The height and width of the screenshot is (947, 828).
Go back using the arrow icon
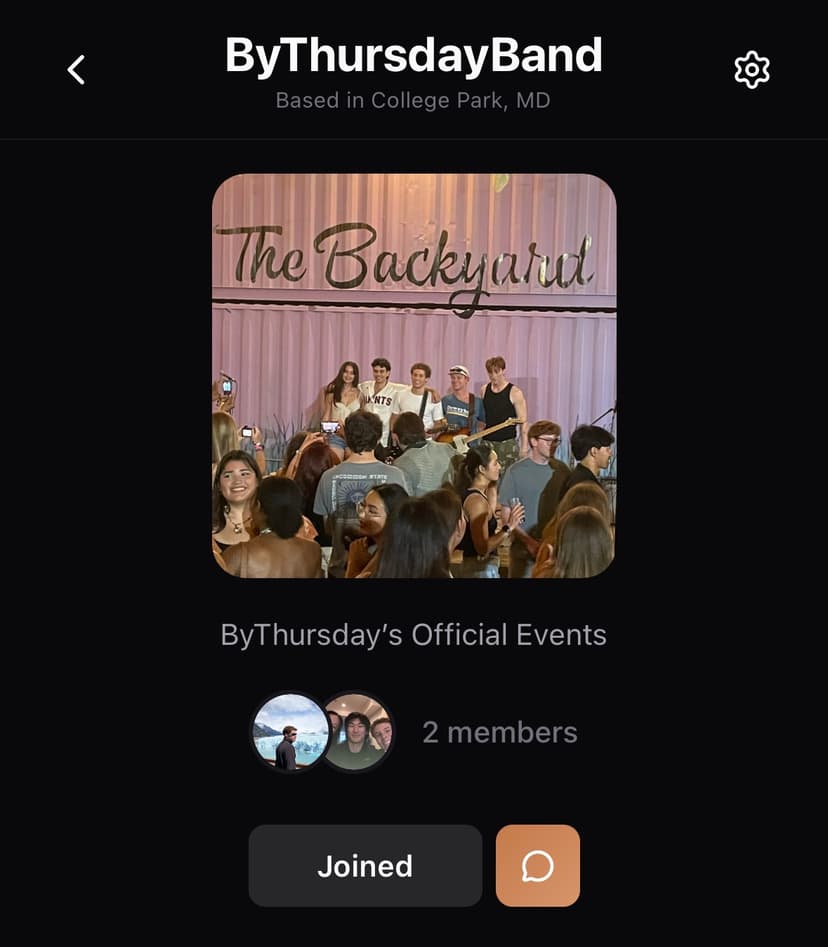76,69
